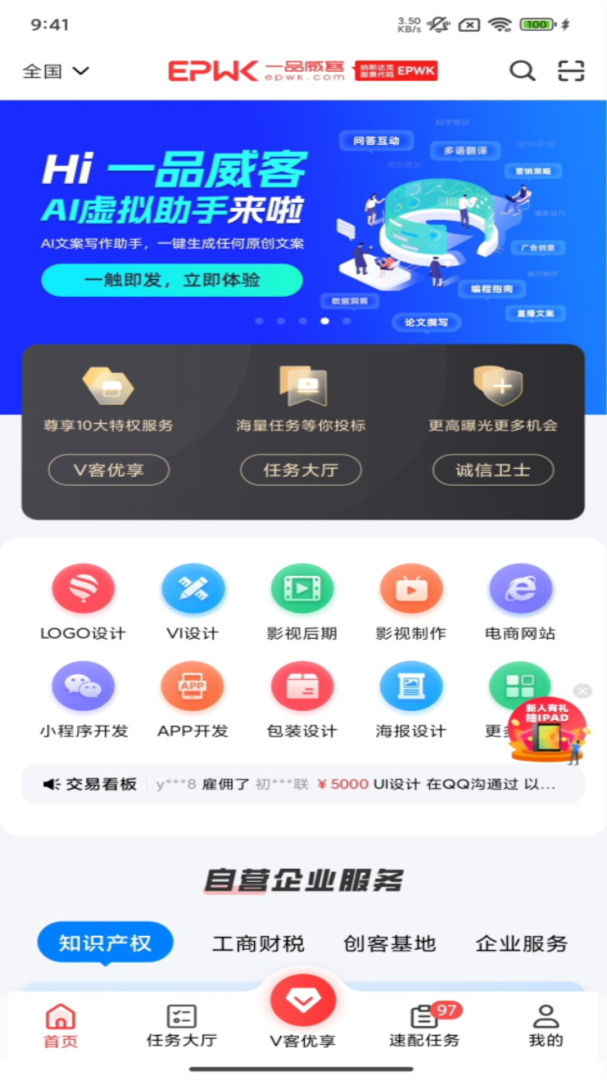Open the 诚信卫士 button

coord(493,469)
